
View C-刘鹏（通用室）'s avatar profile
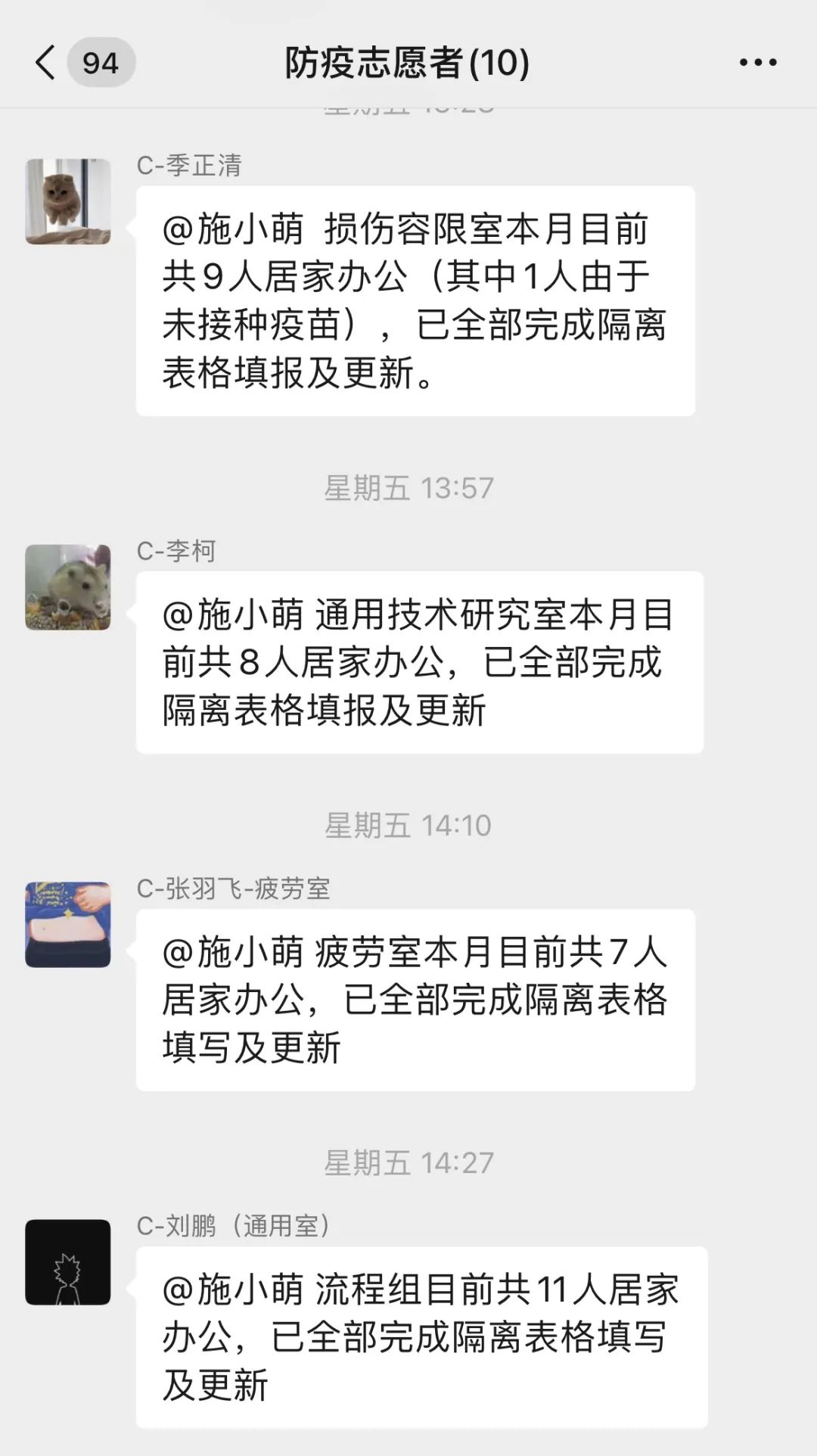pos(68,1262)
